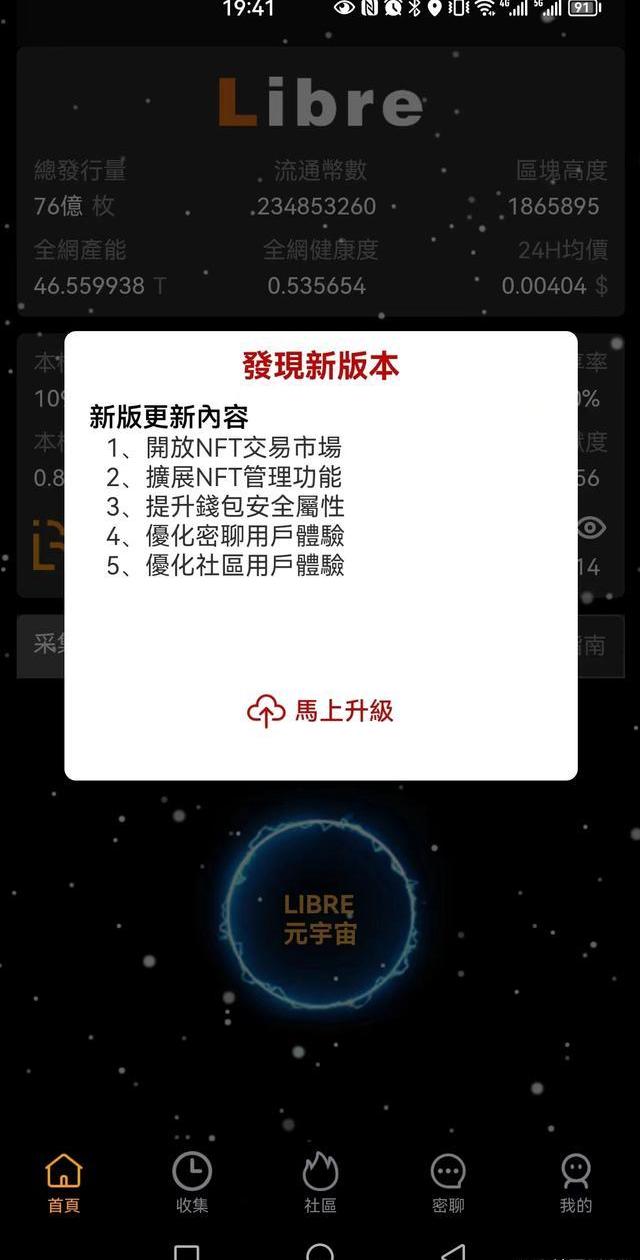Open the 收集 collection tab

192,1184
